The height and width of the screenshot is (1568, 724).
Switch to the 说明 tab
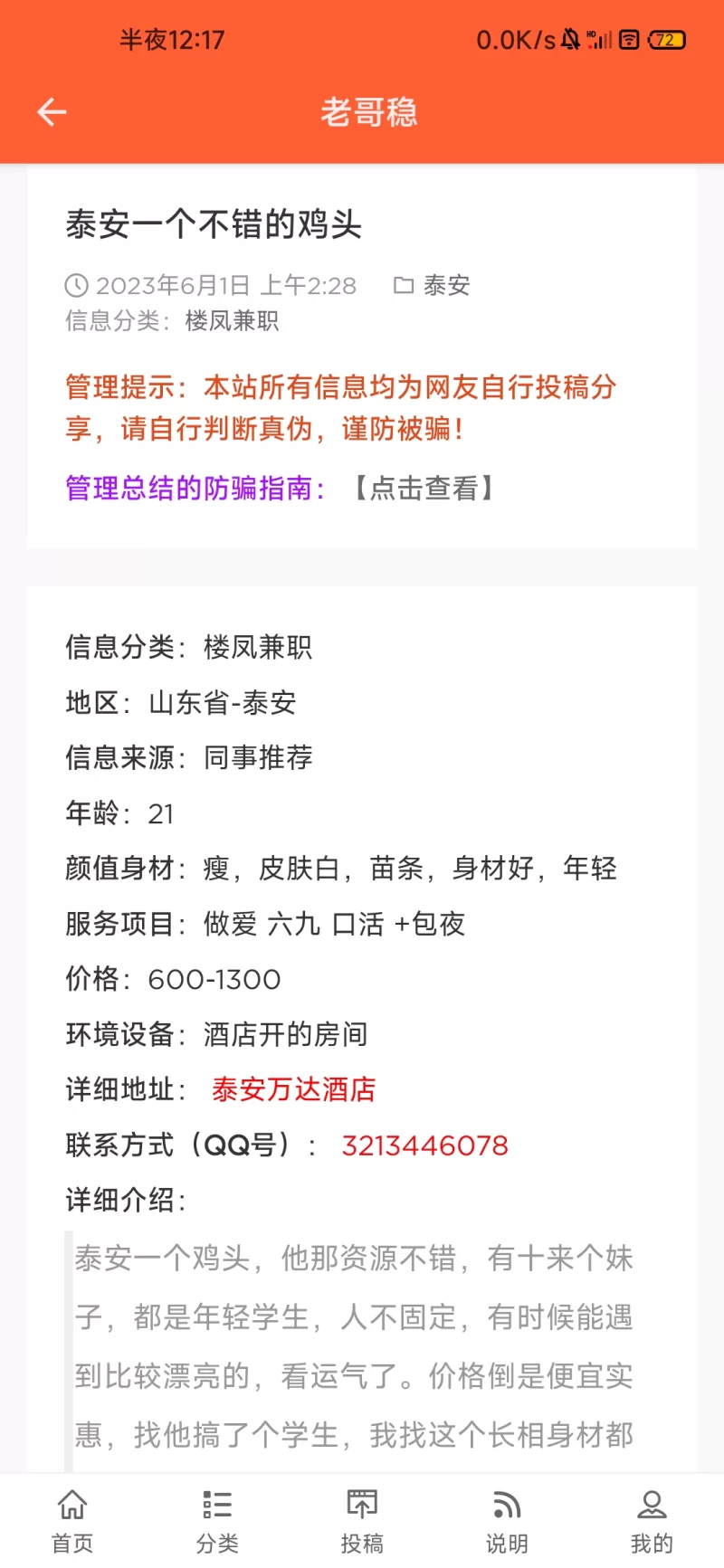507,1521
